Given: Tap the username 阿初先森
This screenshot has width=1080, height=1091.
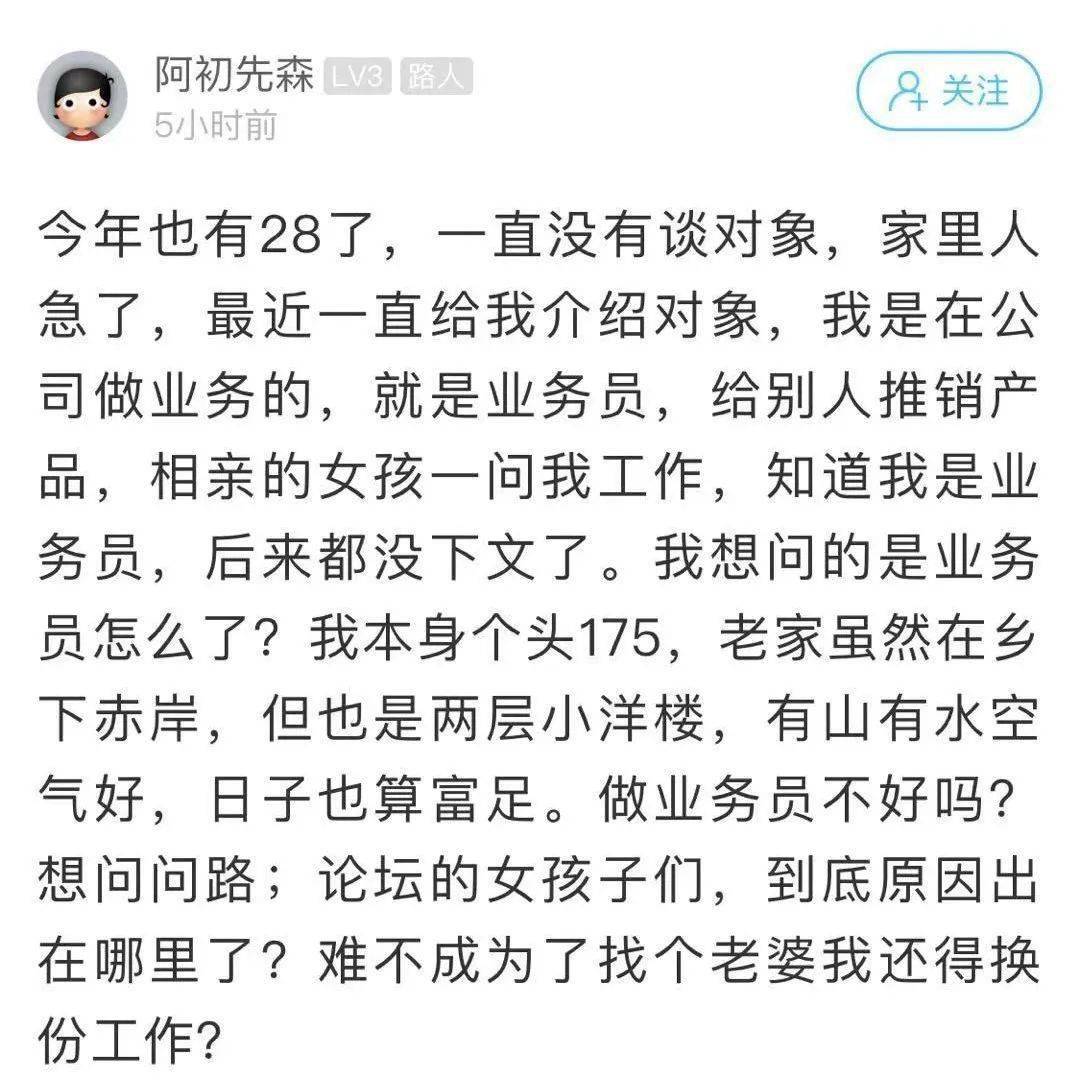Looking at the screenshot, I should tap(234, 75).
